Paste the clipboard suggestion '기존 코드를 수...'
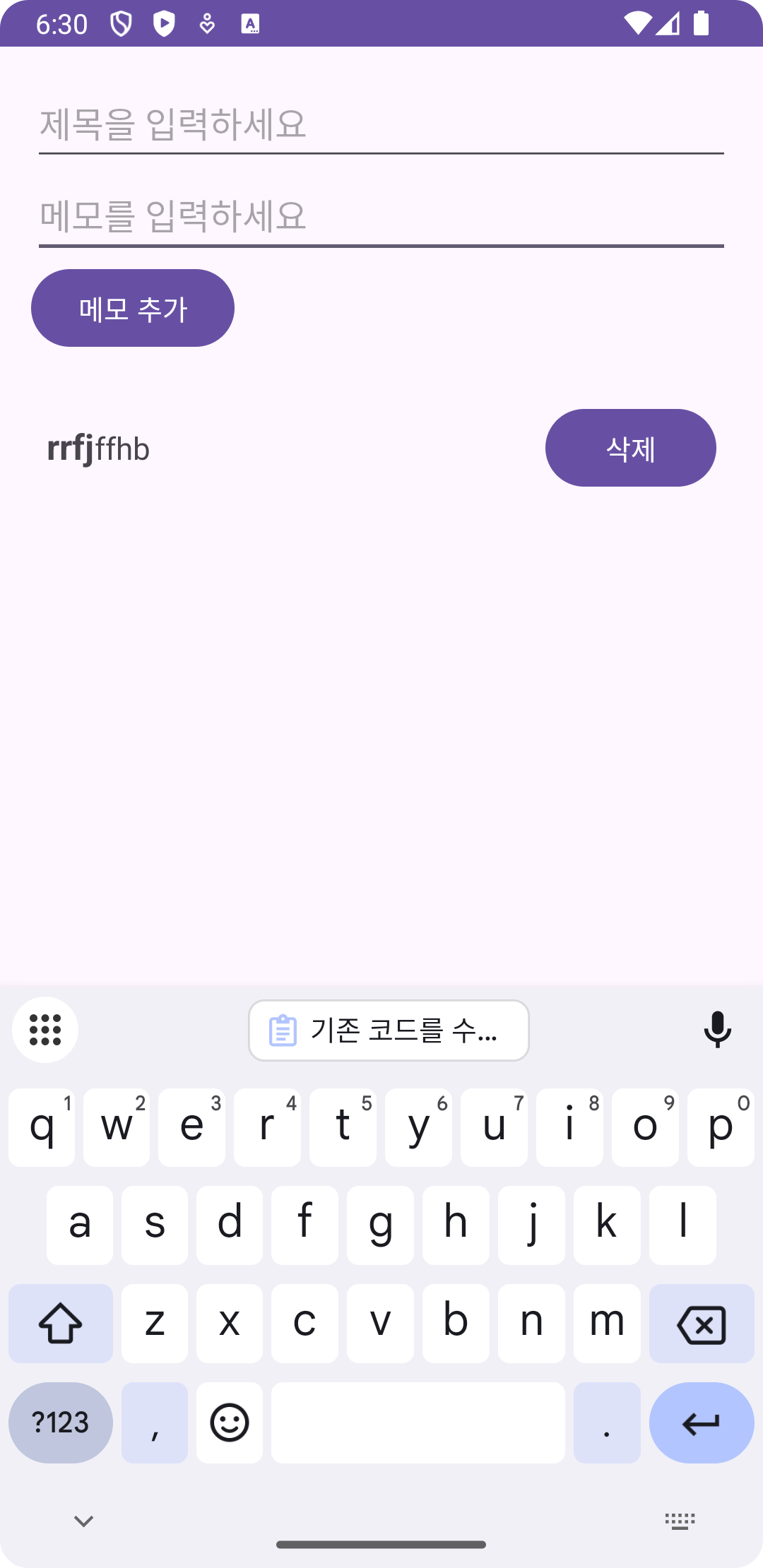This screenshot has height=1568, width=763. (389, 1031)
